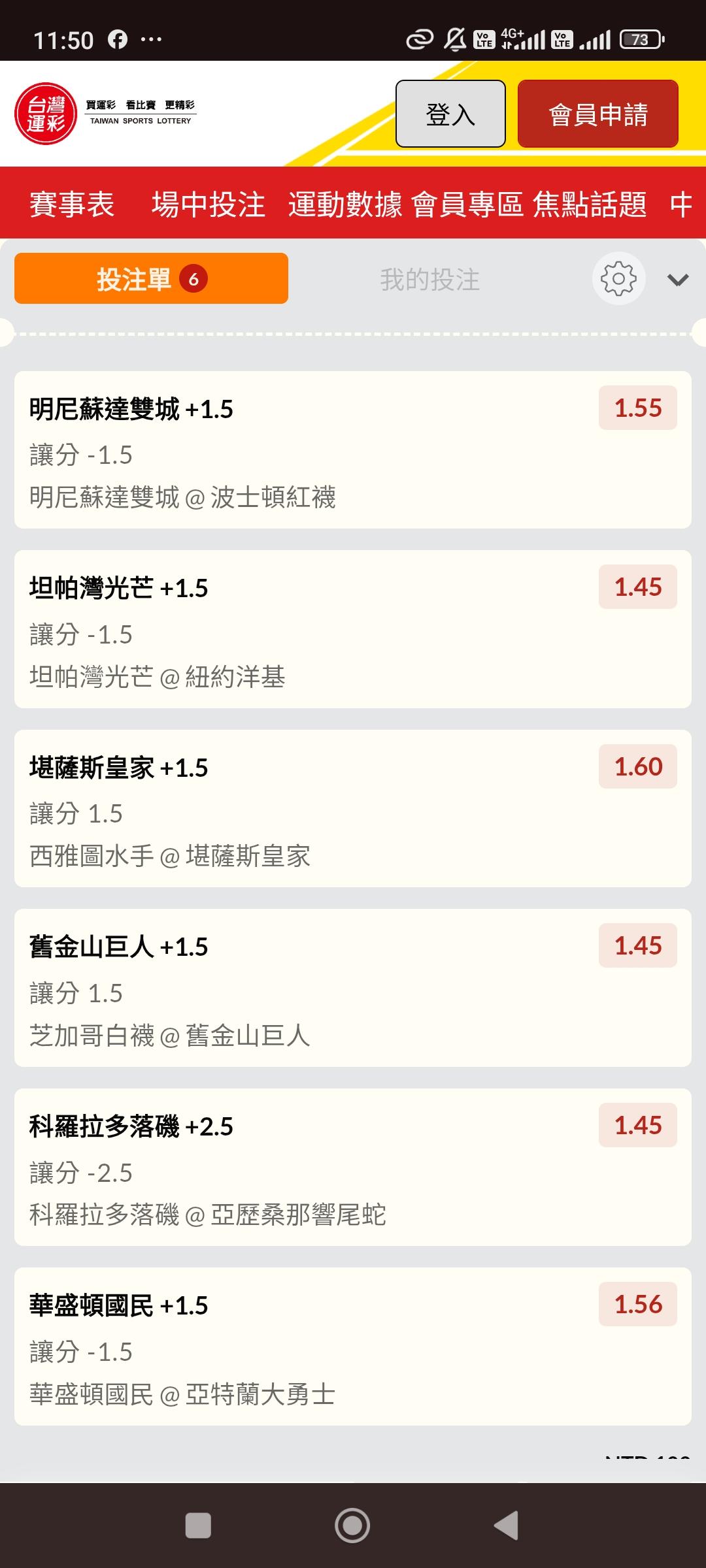Tap the 1.55 odds for 明尼蘇達雙城
Viewport: 706px width, 1568px height.
[x=638, y=408]
